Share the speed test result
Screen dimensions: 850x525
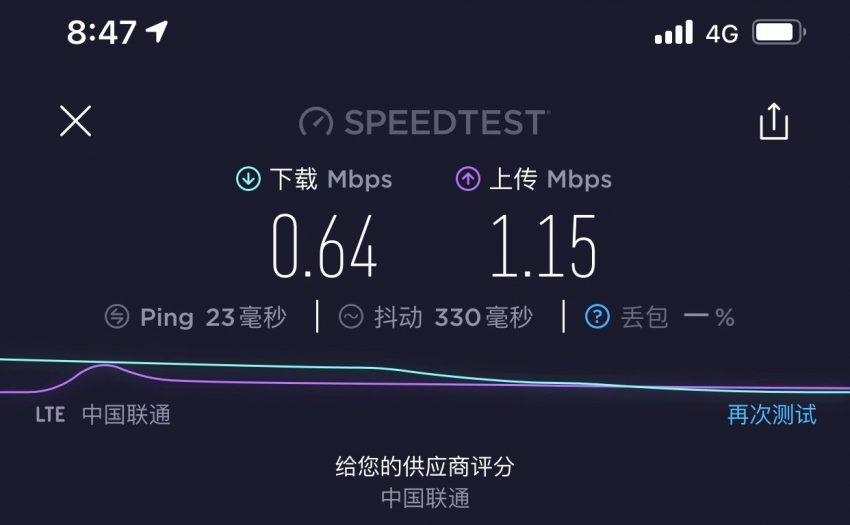click(x=773, y=122)
